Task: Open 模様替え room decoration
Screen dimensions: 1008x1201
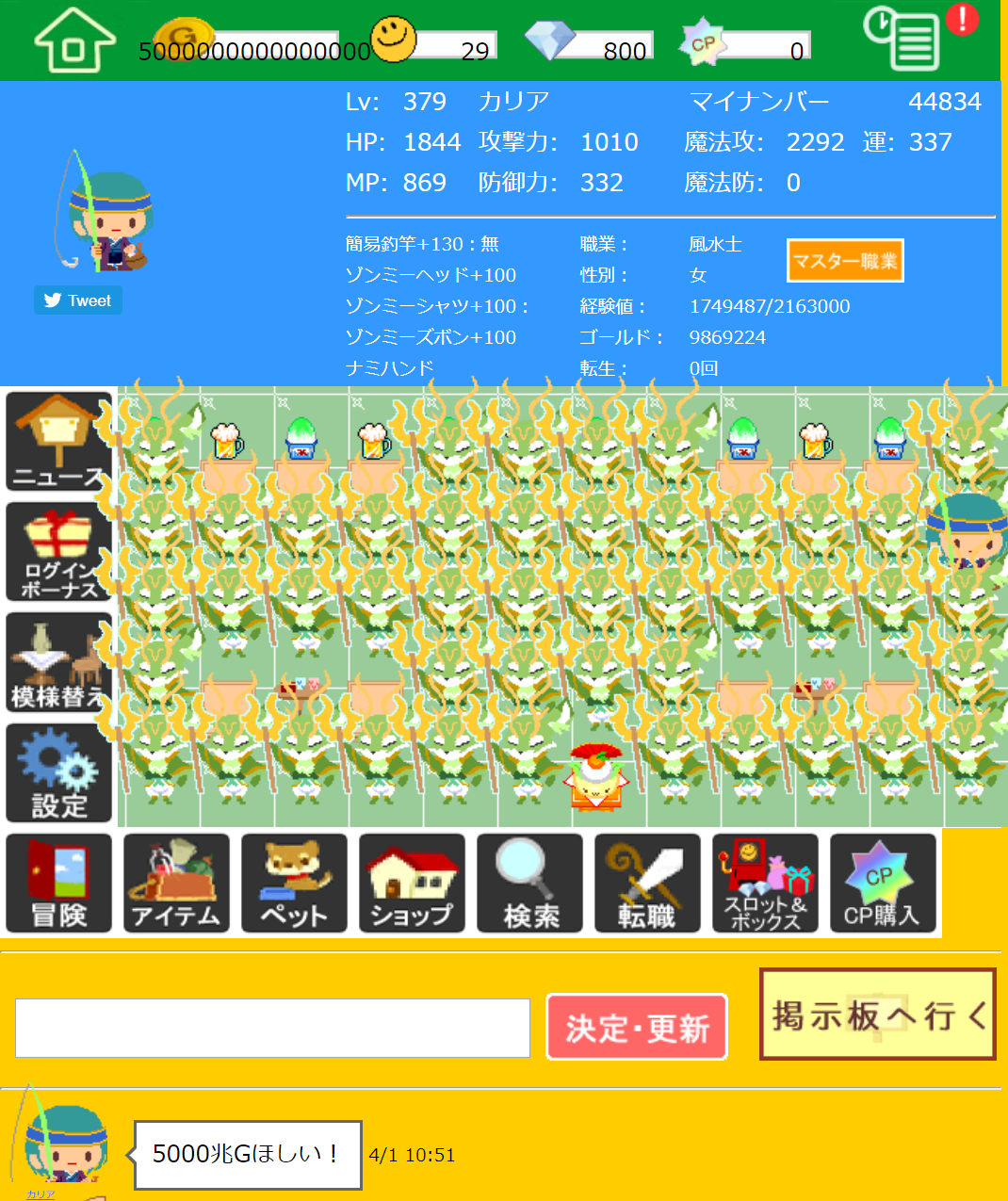Action: click(x=58, y=662)
